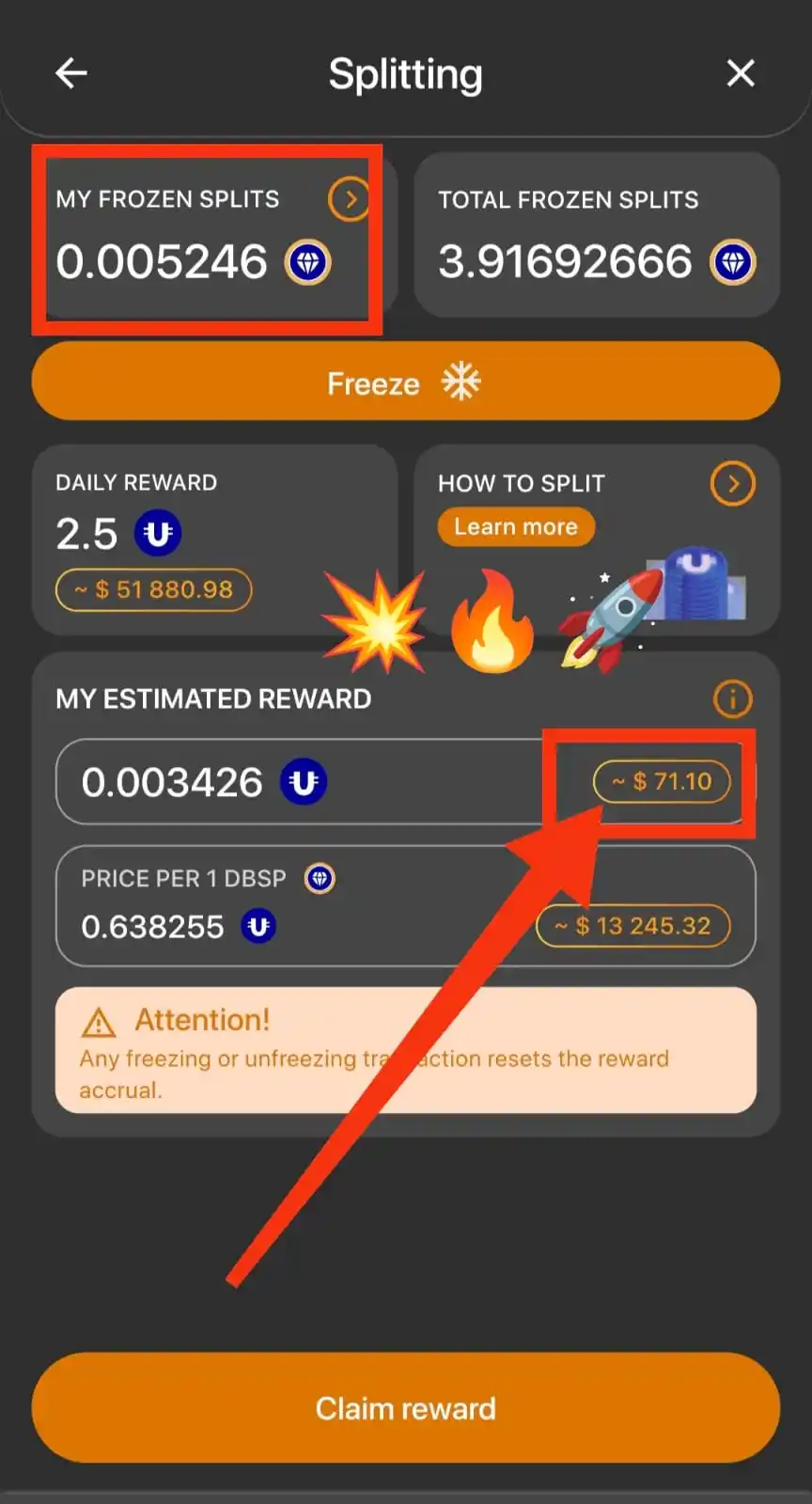Claim reward

[405, 1407]
